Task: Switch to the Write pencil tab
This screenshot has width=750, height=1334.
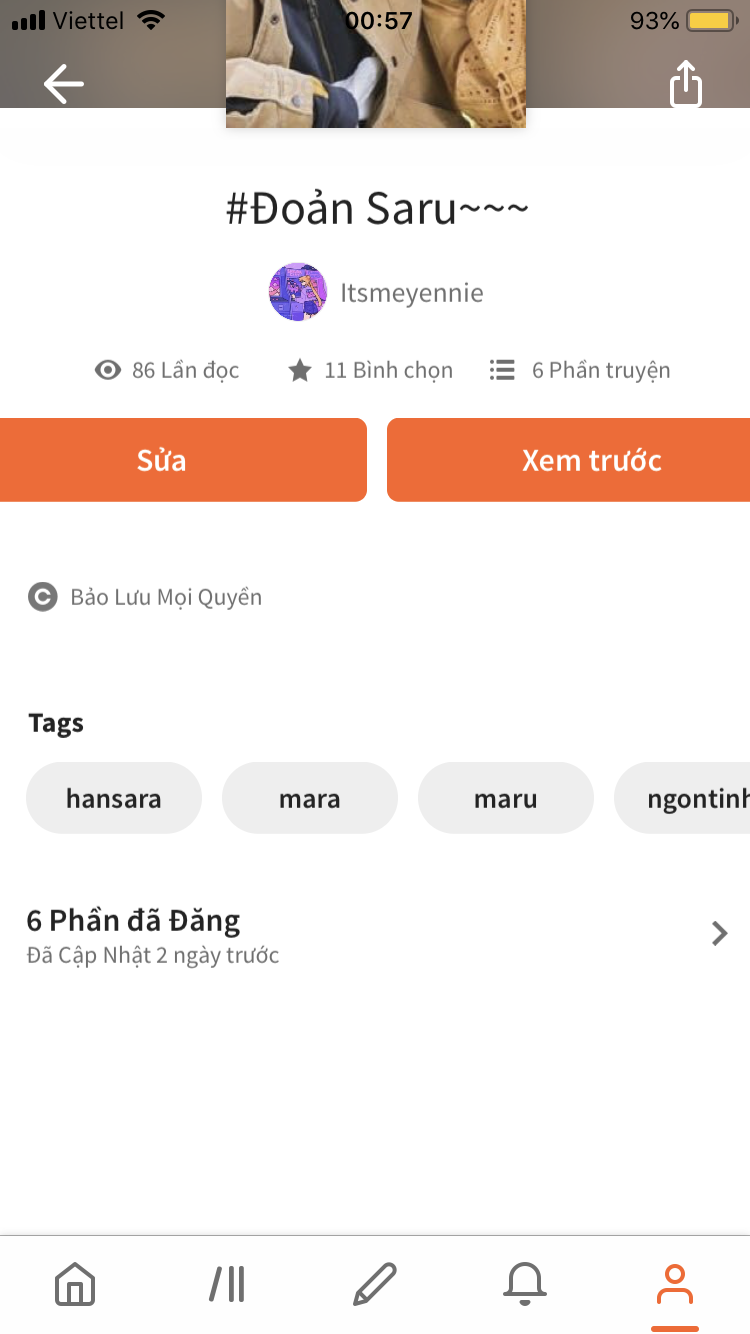Action: click(375, 1284)
